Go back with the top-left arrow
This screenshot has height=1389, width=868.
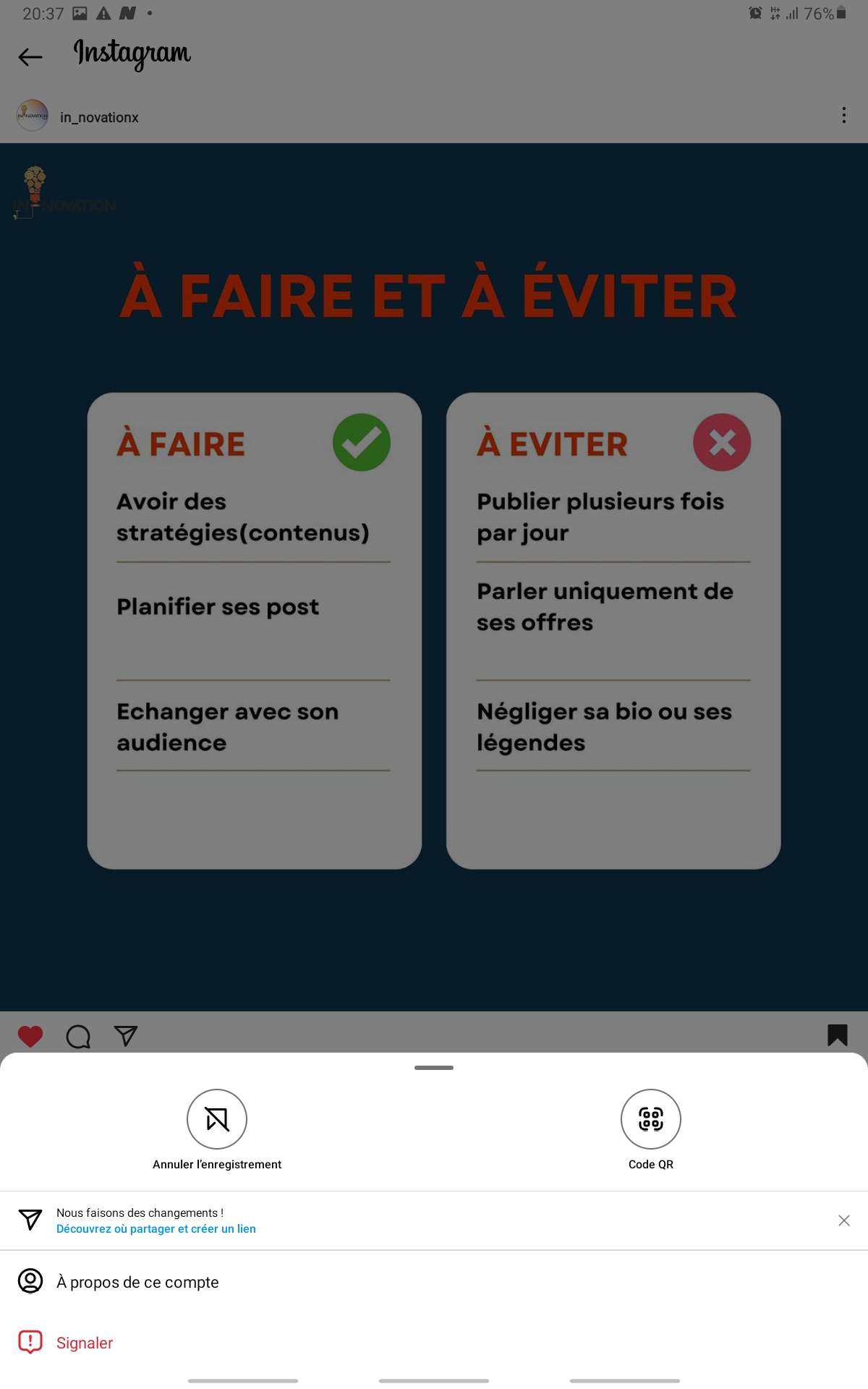[30, 56]
